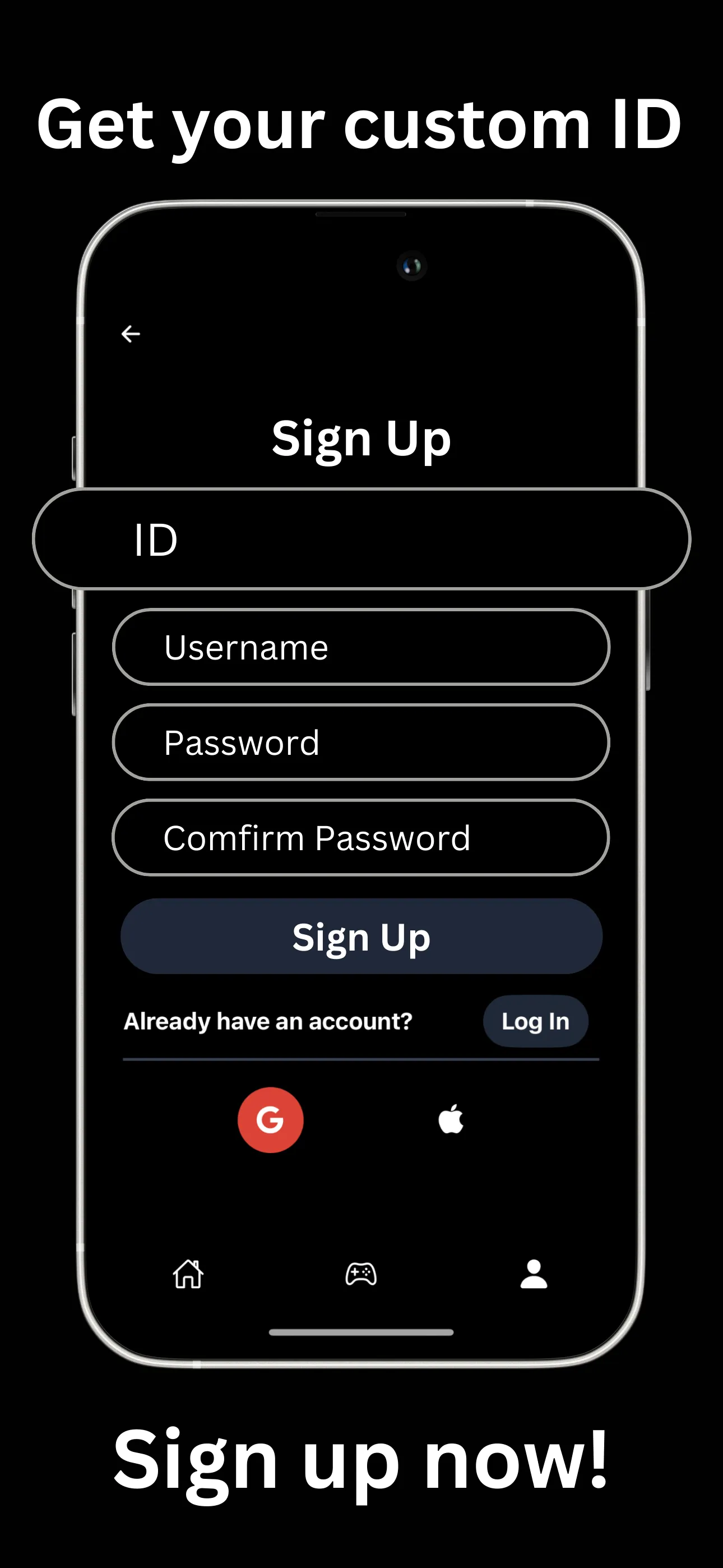Click inside the Username field

point(360,647)
